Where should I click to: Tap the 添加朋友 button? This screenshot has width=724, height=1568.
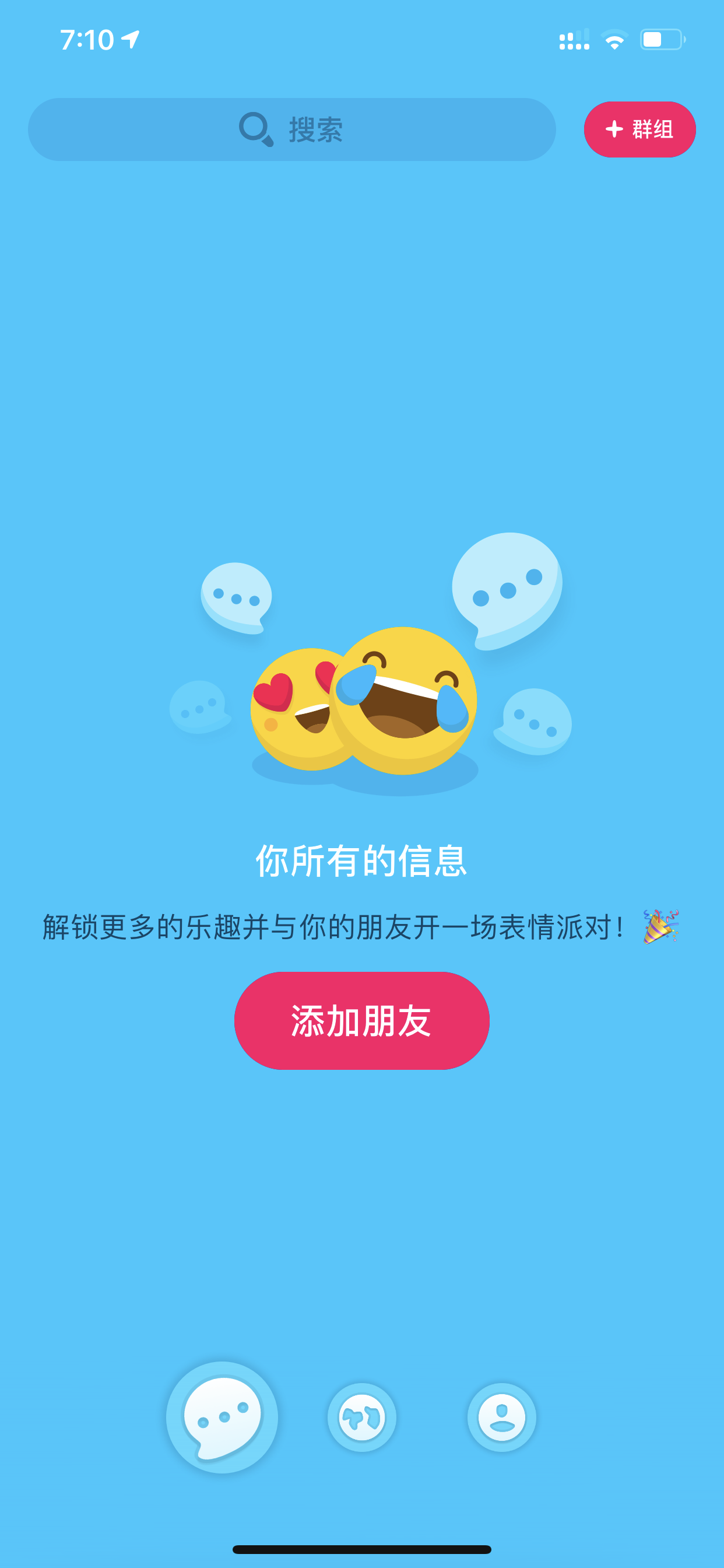361,1021
